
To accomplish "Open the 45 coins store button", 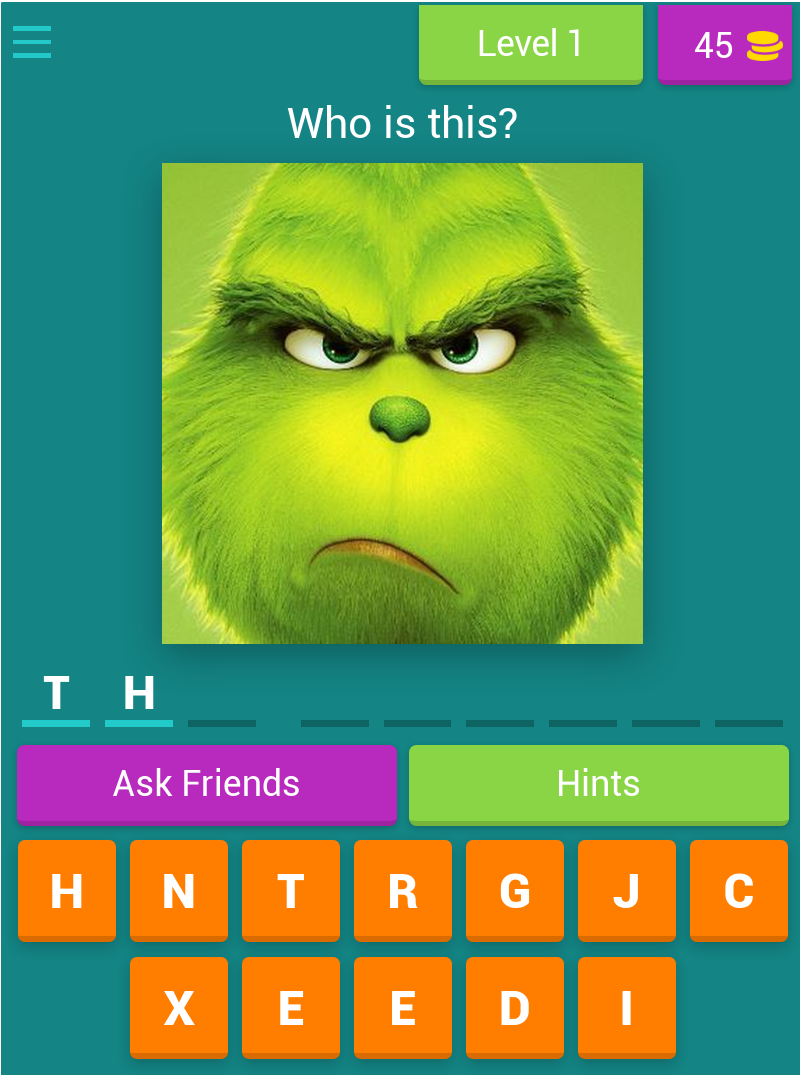I will tap(724, 45).
